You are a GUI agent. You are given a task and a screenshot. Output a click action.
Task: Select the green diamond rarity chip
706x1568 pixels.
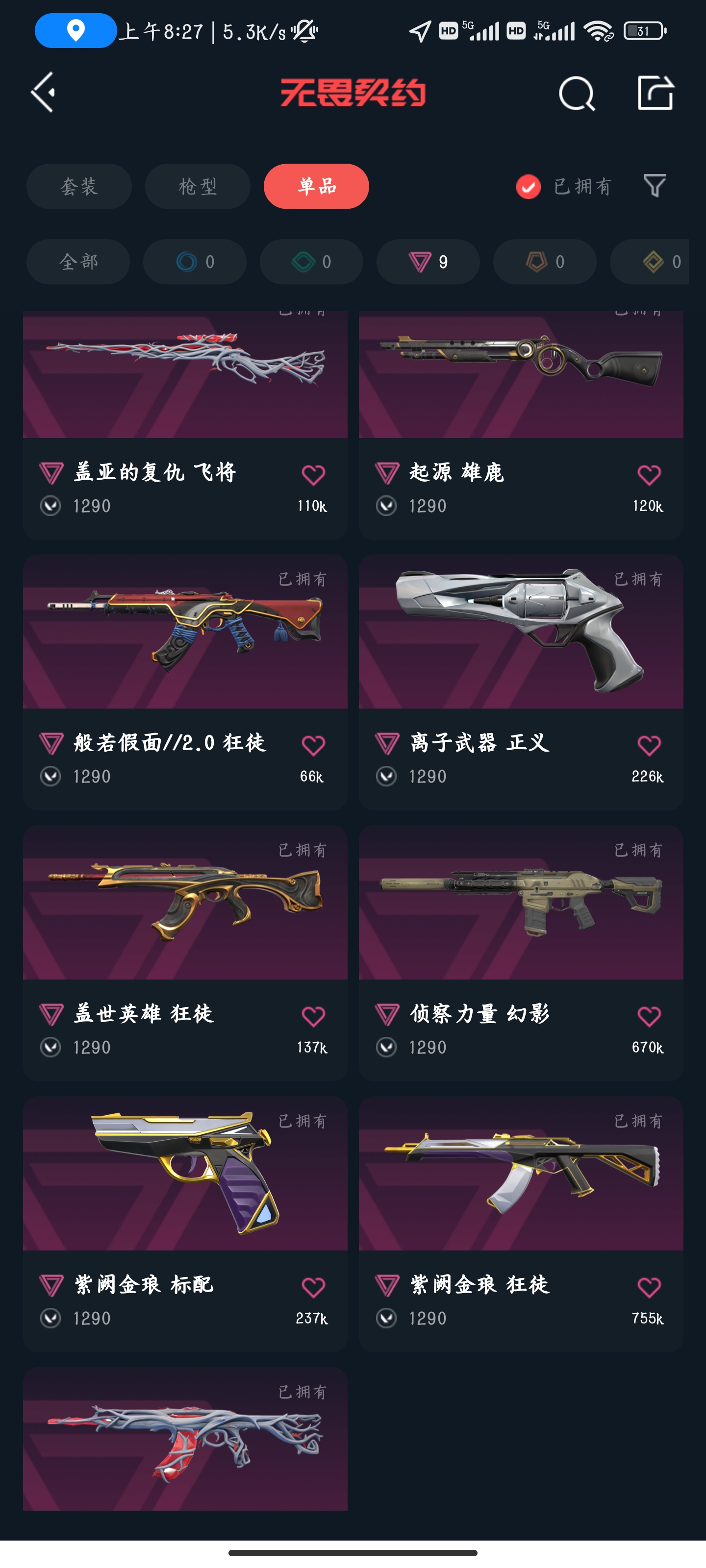(x=311, y=262)
